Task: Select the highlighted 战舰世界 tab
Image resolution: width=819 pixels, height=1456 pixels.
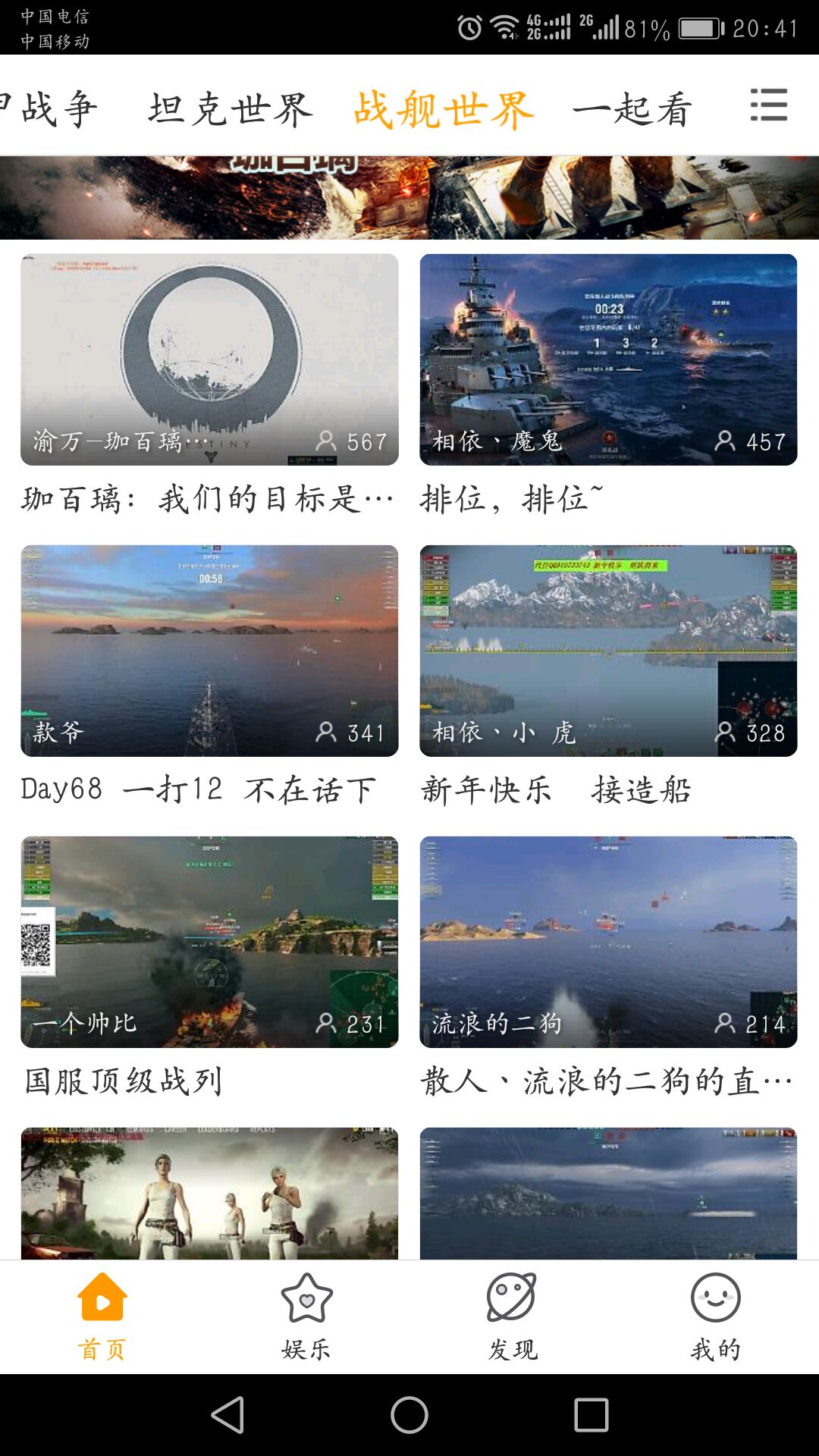Action: pos(442,108)
